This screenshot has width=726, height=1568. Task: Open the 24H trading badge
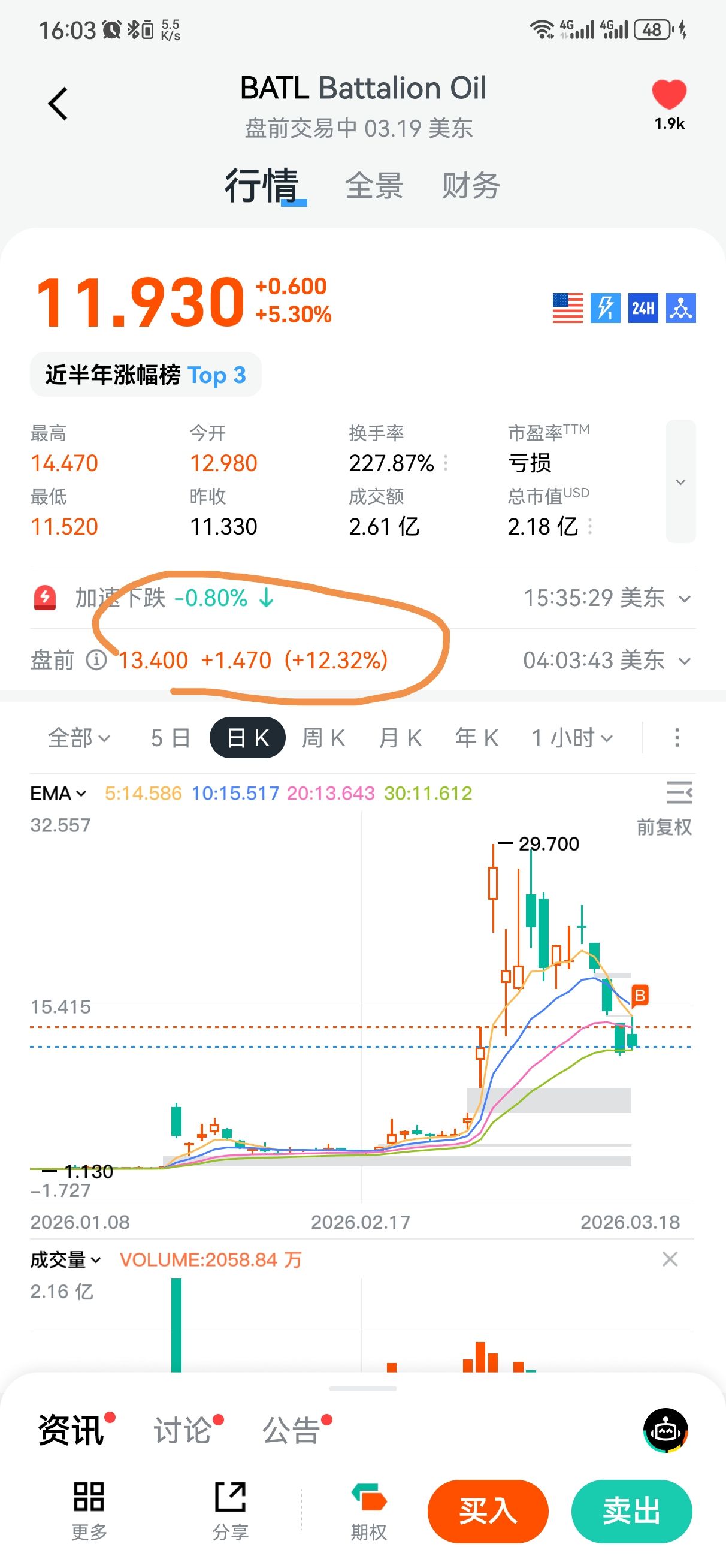(643, 308)
